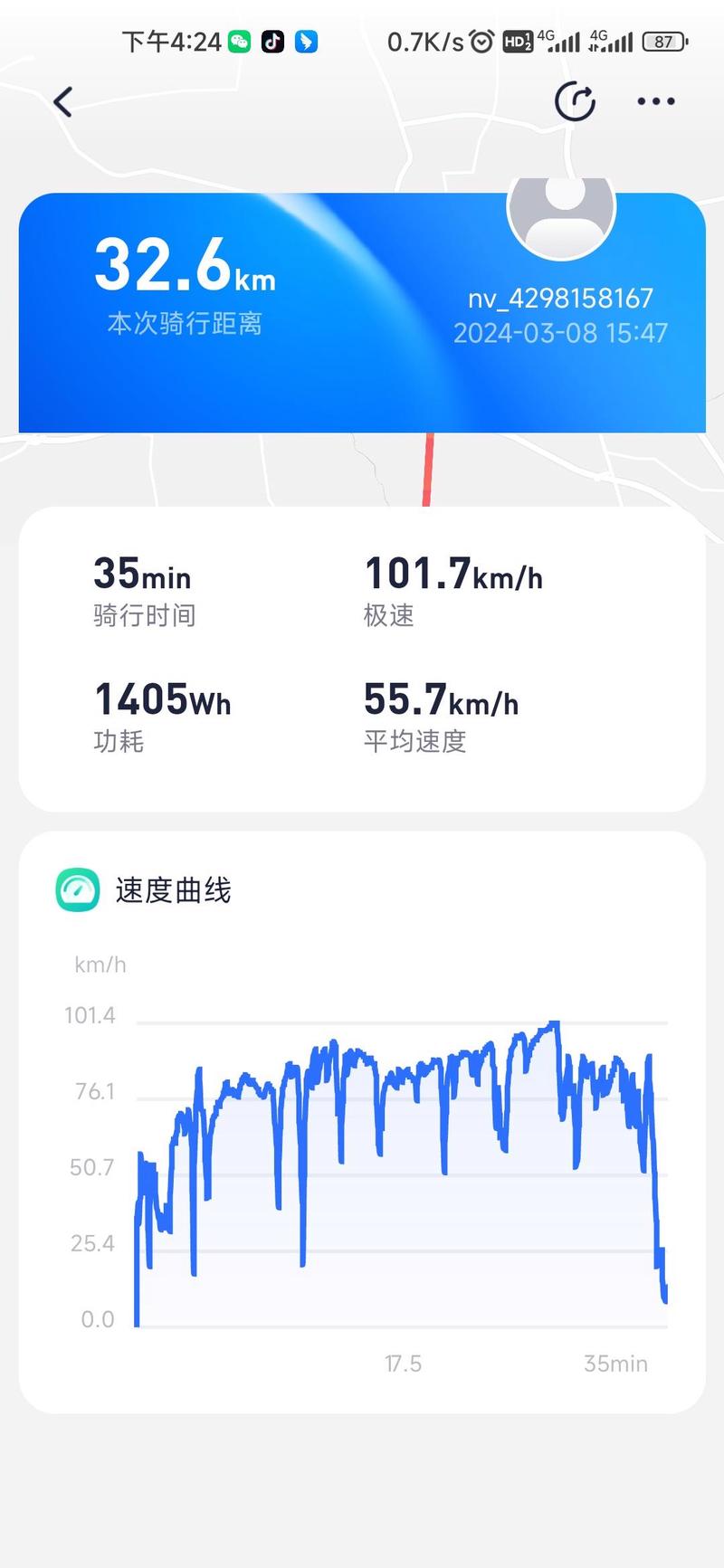The height and width of the screenshot is (1568, 724).
Task: Tap the circular share arrow icon
Action: pyautogui.click(x=575, y=101)
